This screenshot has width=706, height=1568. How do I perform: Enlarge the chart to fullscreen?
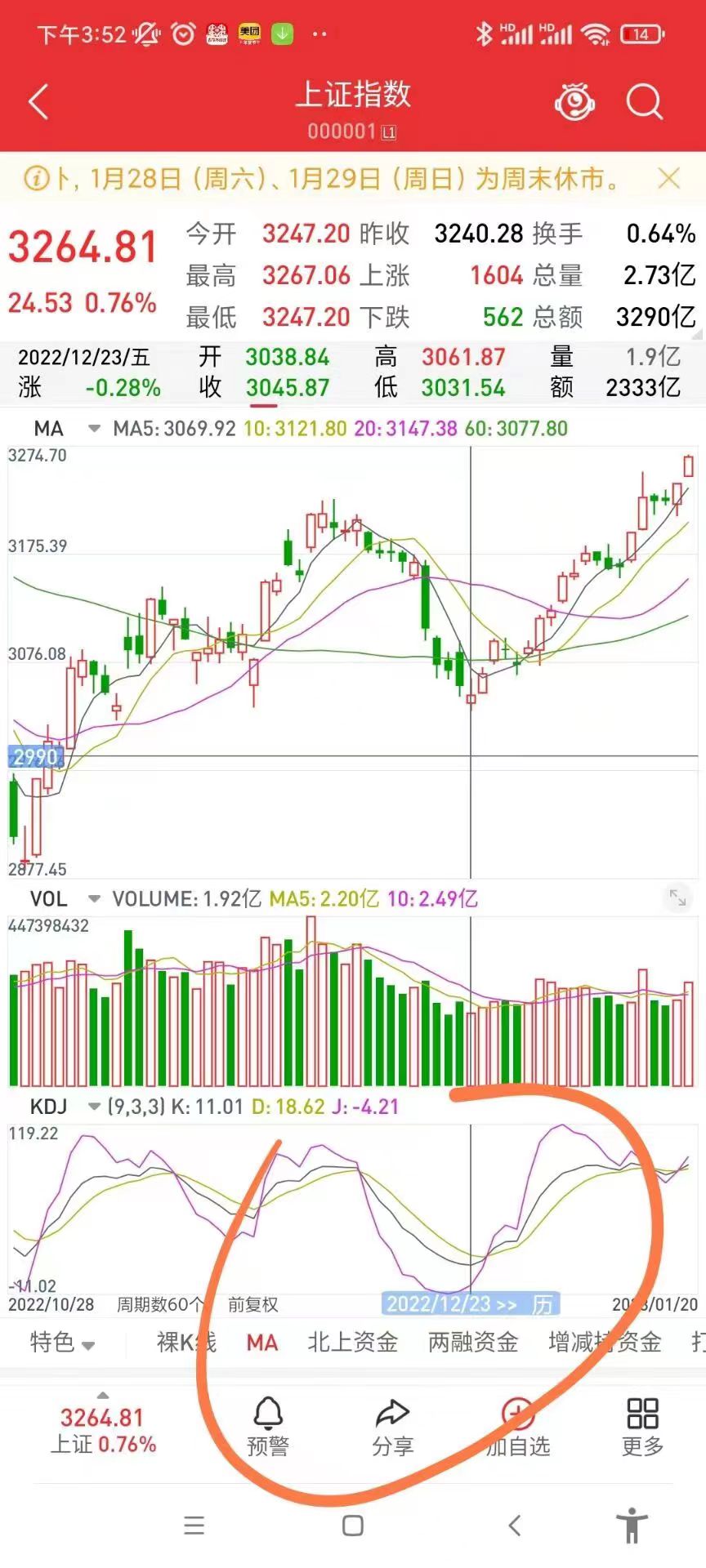click(677, 898)
